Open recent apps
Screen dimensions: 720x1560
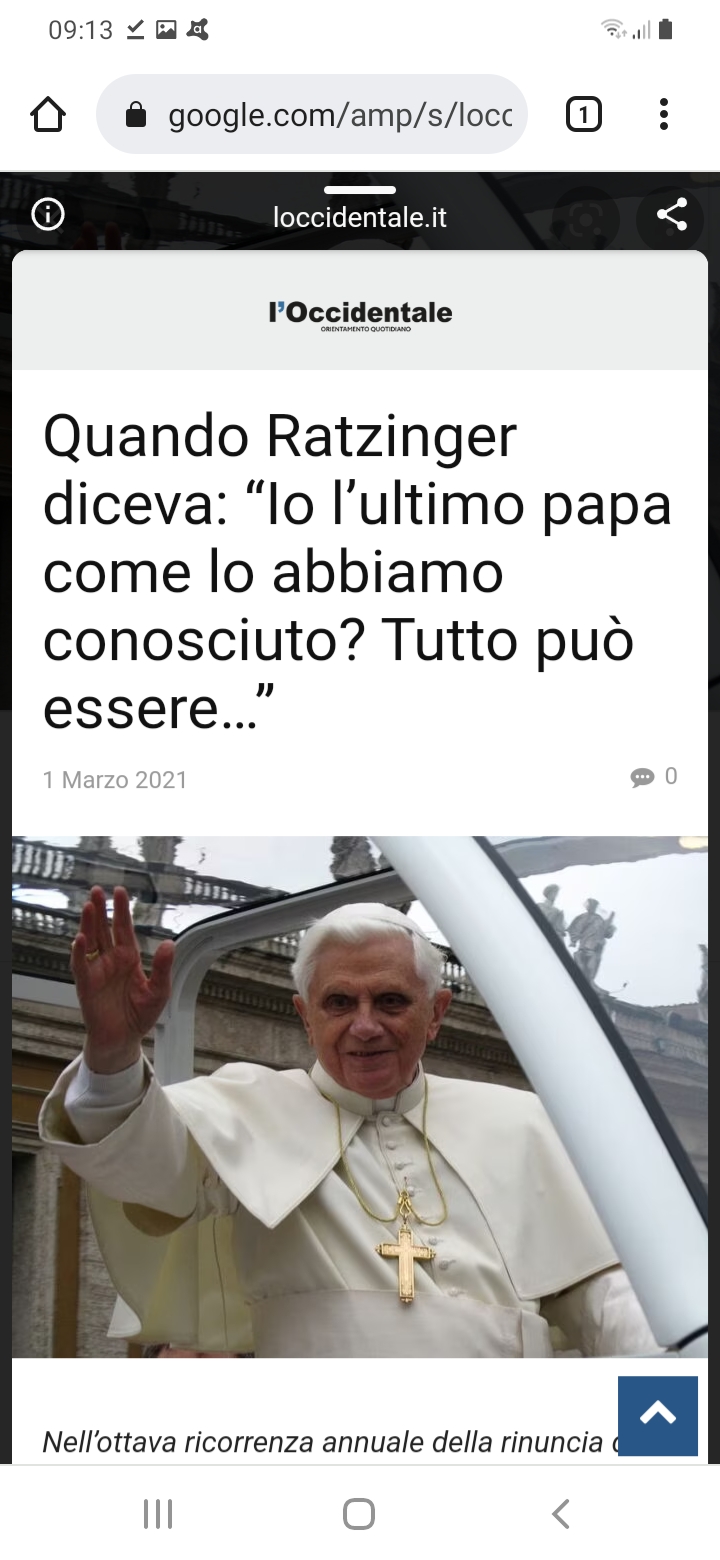[x=158, y=1513]
